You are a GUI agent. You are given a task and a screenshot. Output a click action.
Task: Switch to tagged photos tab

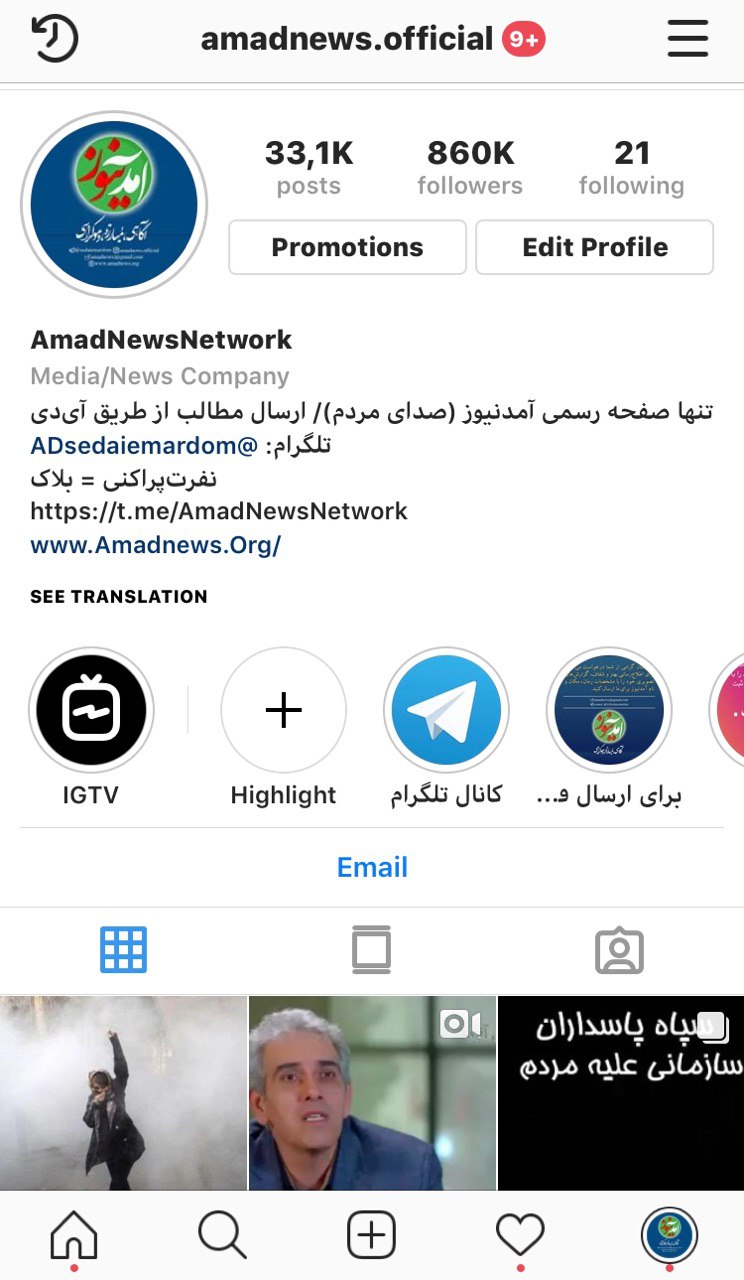pyautogui.click(x=619, y=950)
